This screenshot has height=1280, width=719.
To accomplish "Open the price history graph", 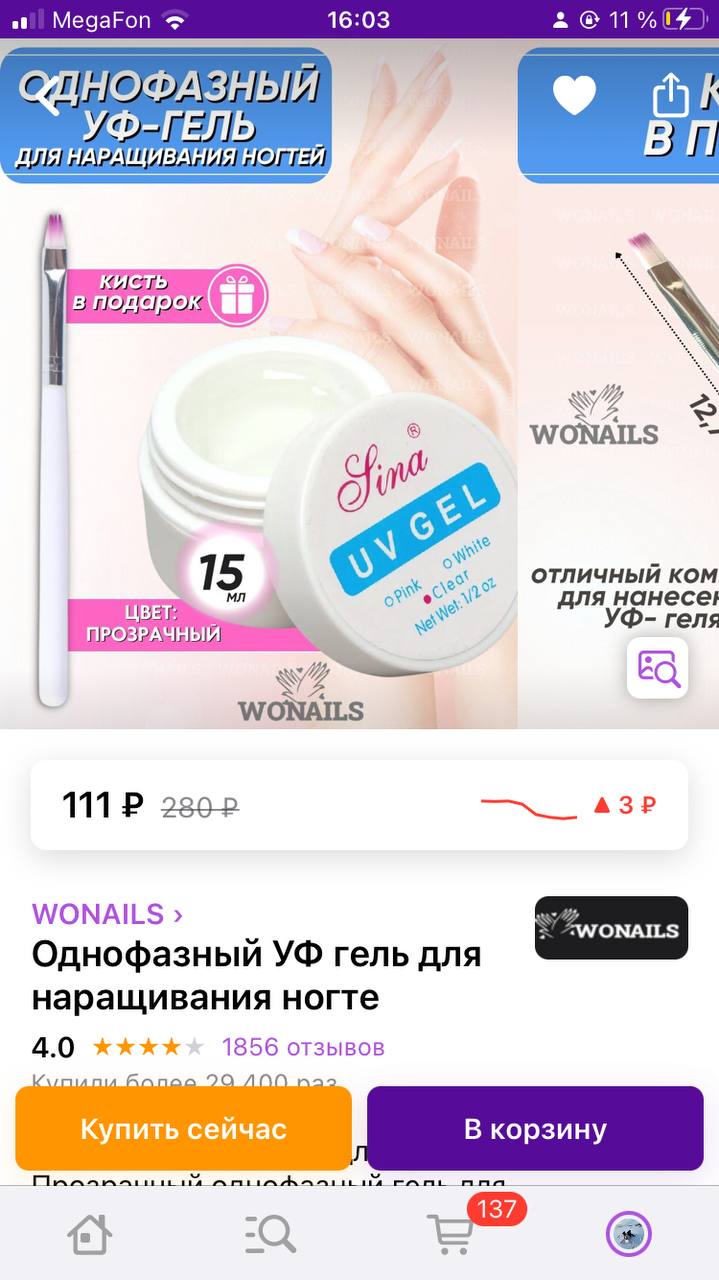I will 568,805.
